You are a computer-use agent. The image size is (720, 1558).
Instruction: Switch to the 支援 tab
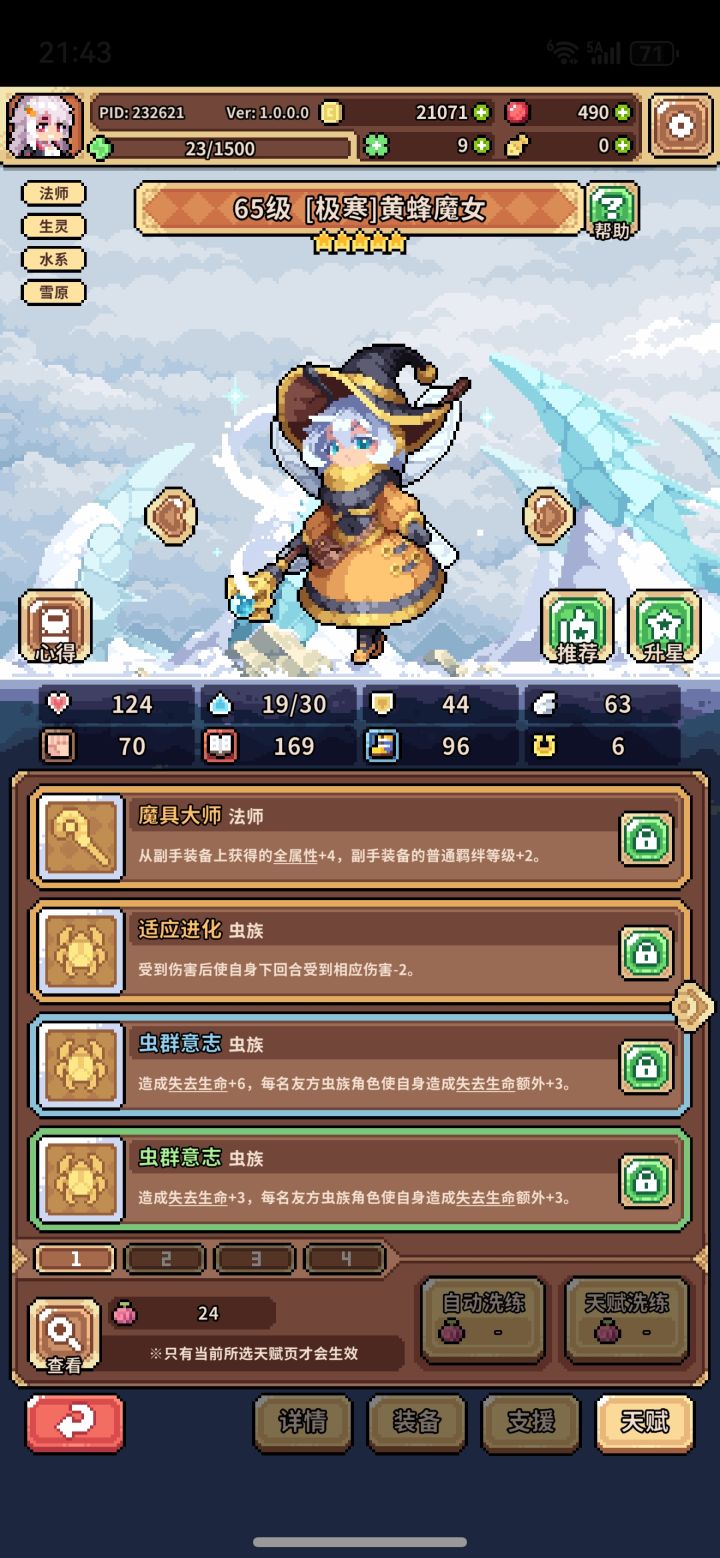click(531, 1422)
